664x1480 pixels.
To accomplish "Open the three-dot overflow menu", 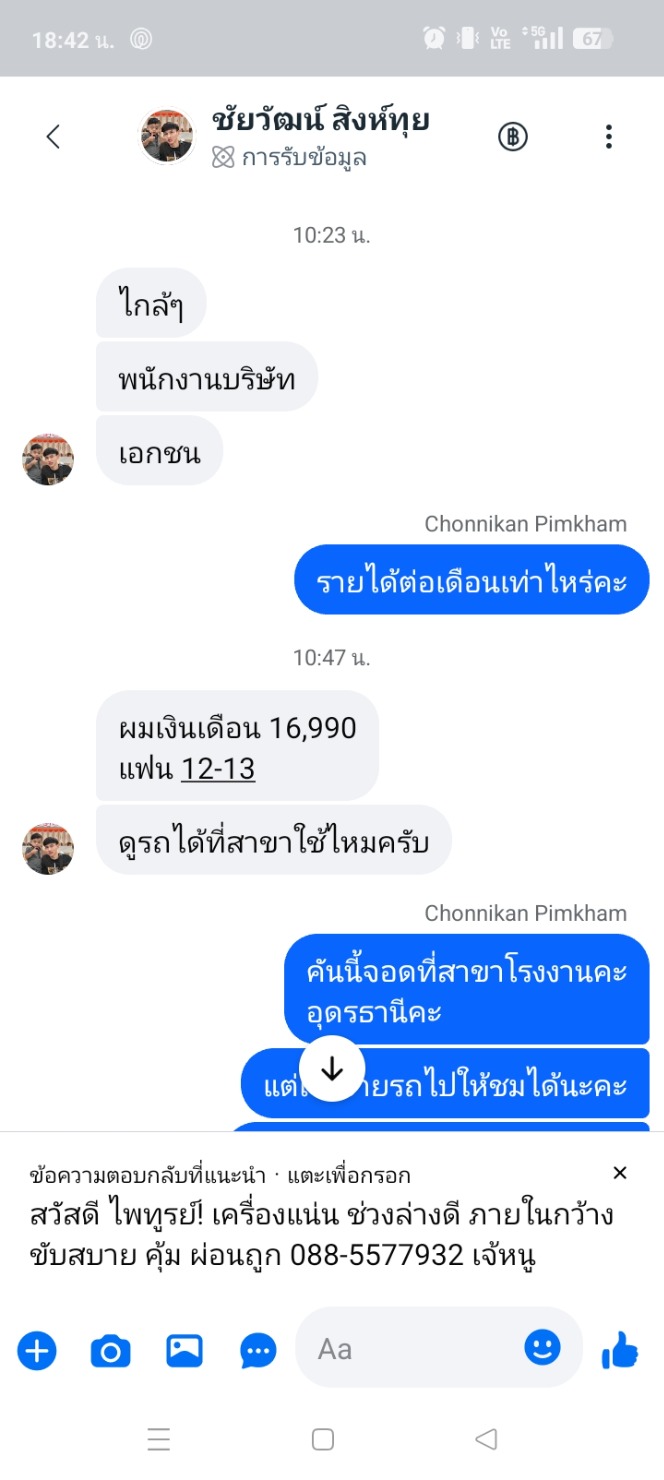I will click(608, 137).
